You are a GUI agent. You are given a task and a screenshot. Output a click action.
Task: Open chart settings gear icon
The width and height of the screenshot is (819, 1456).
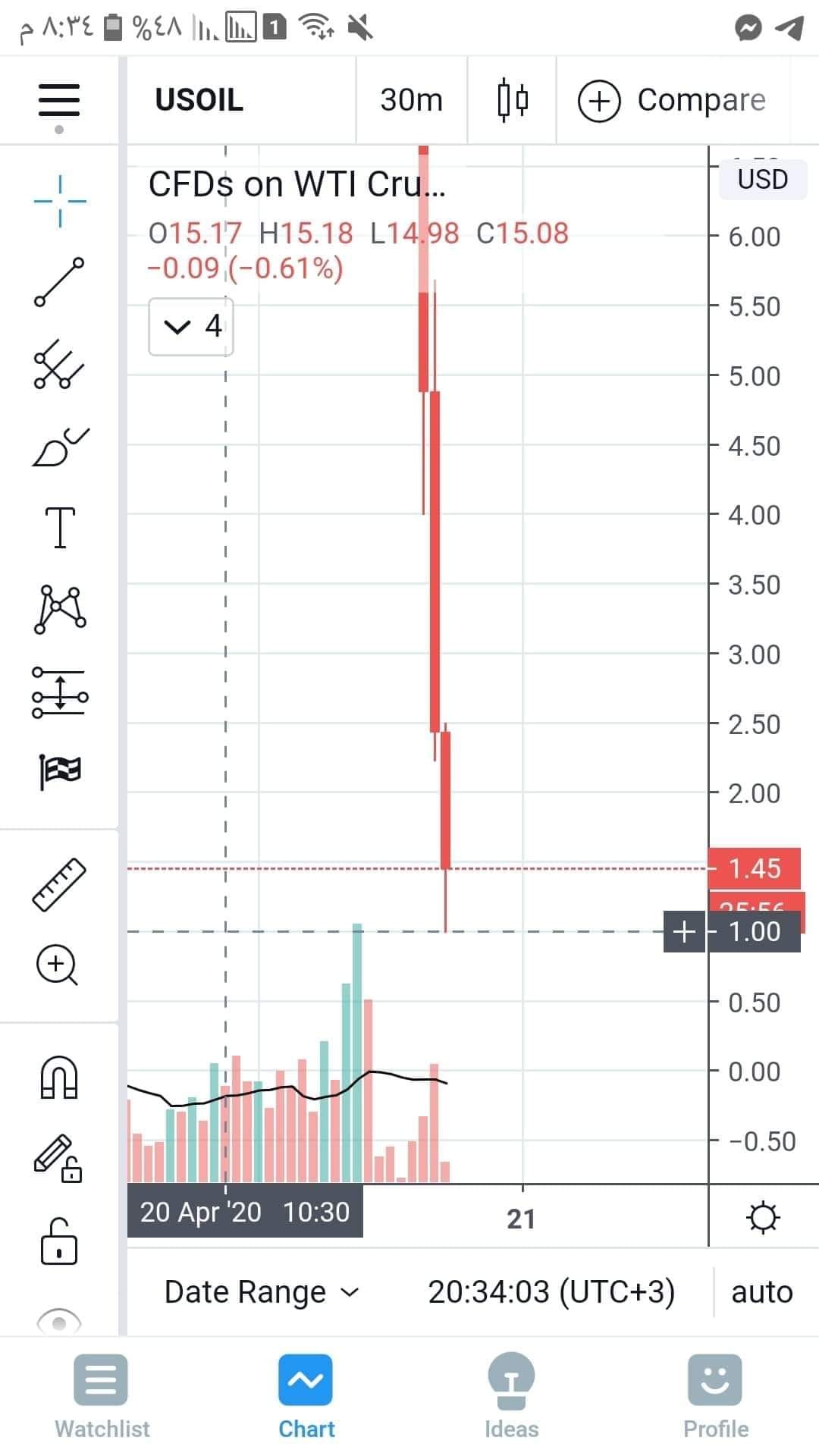click(763, 1218)
